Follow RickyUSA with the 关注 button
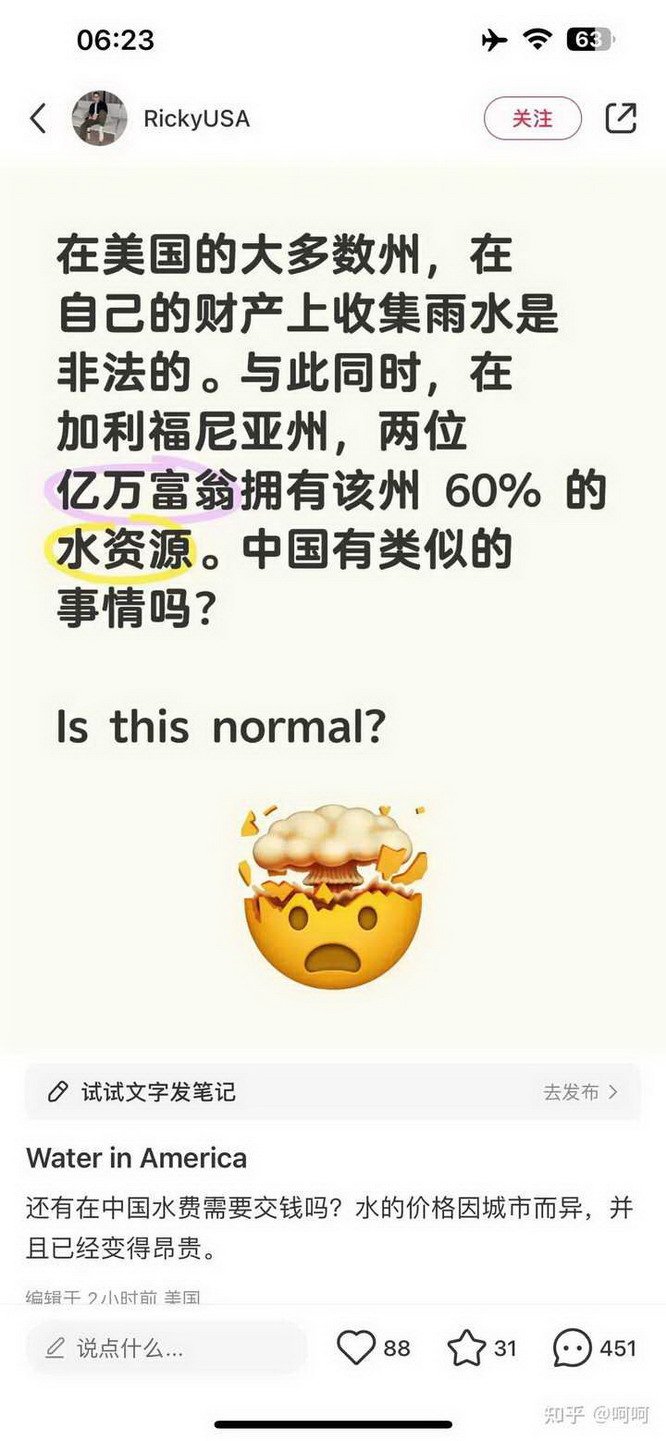666x1441 pixels. (532, 119)
